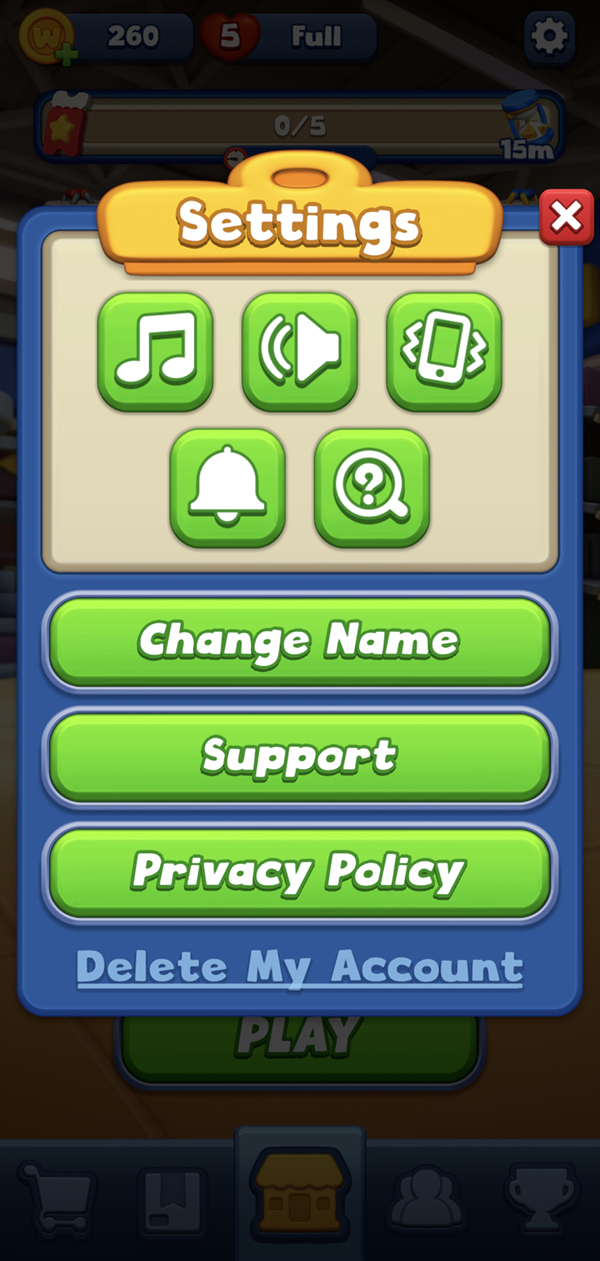The image size is (600, 1261).
Task: Toggle notifications bell setting
Action: [x=227, y=487]
